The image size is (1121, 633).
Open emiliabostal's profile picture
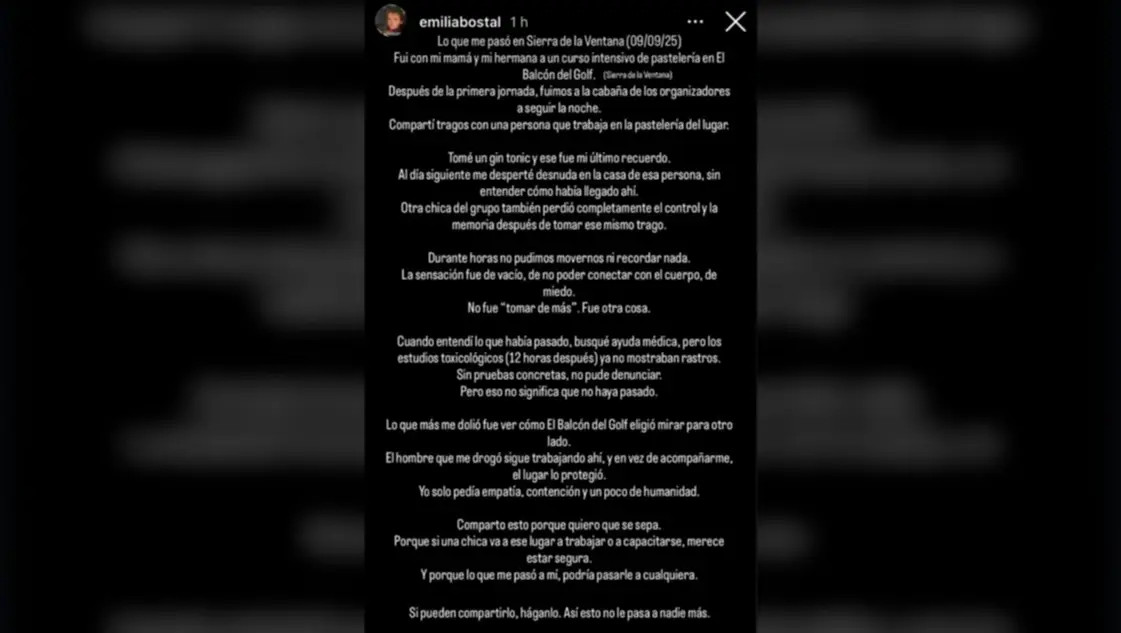[391, 21]
